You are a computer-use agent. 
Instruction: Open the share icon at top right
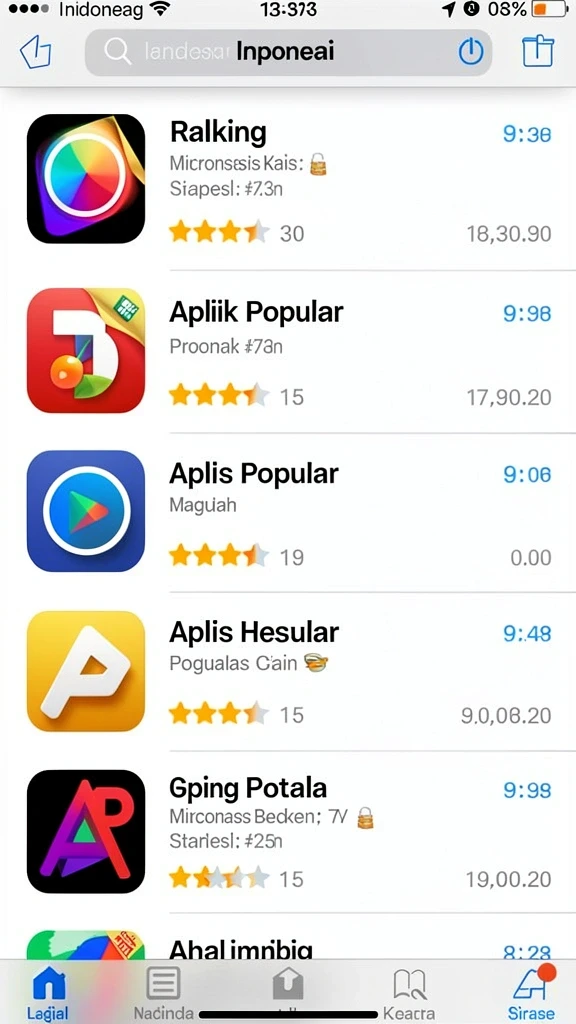point(538,51)
